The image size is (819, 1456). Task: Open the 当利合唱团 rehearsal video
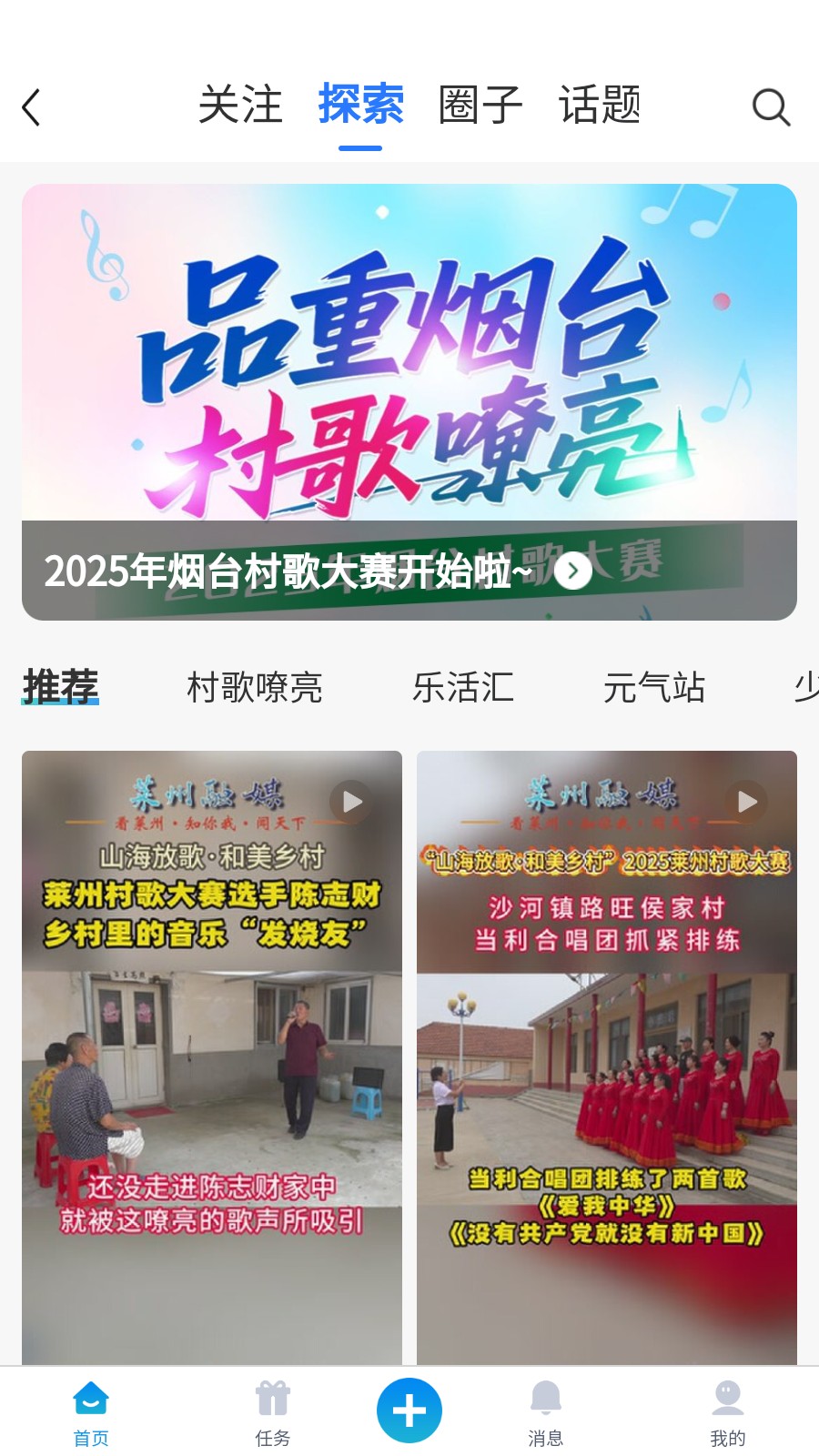607,1057
